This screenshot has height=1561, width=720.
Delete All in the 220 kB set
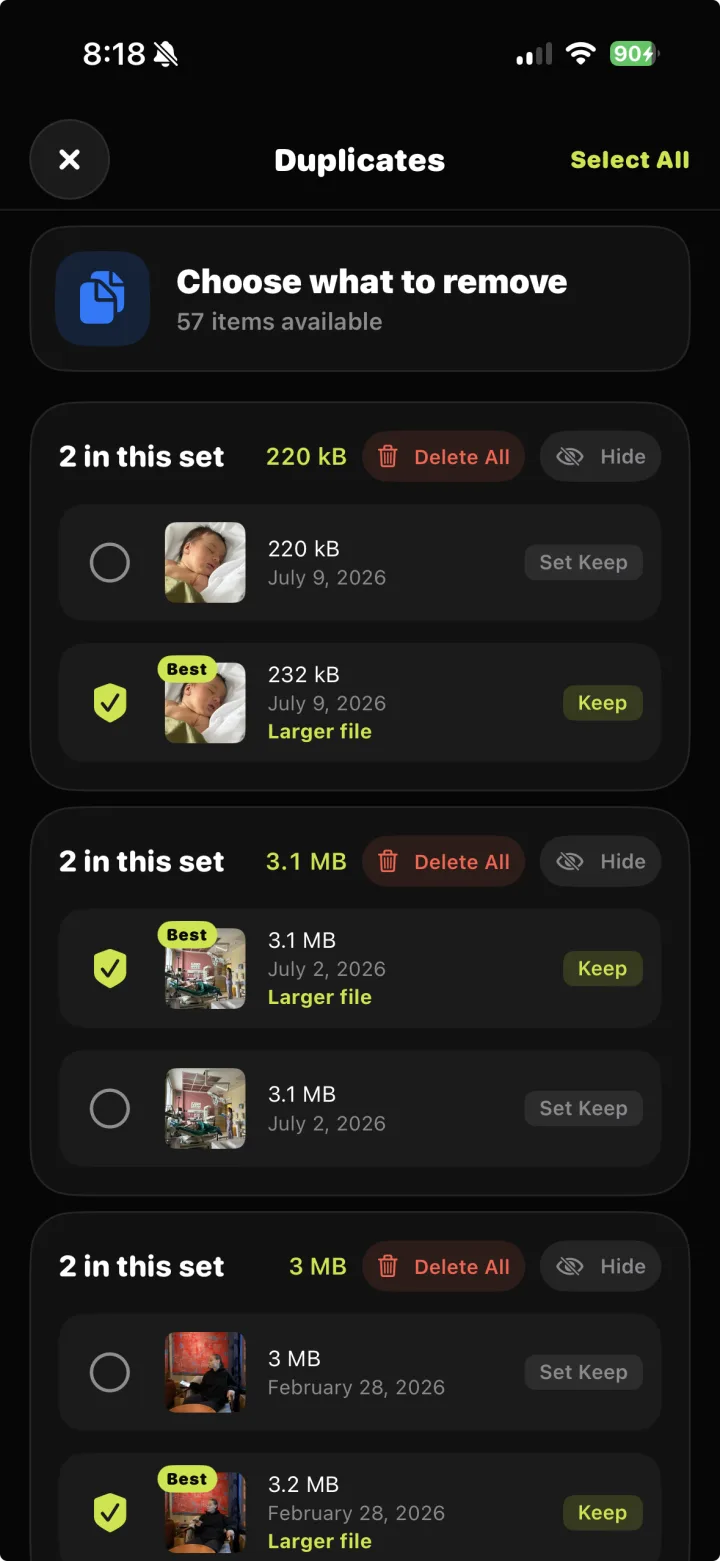coord(443,457)
